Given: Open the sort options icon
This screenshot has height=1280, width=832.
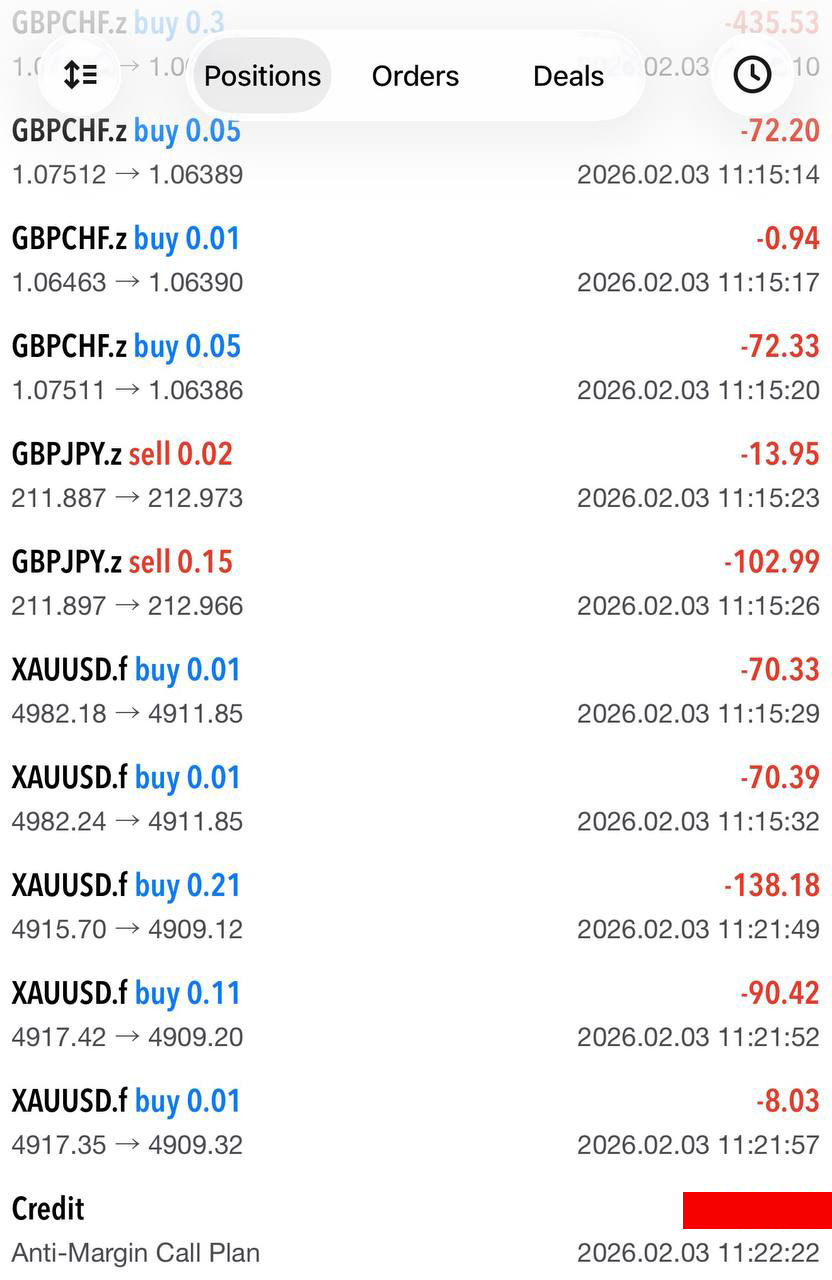Looking at the screenshot, I should (80, 75).
